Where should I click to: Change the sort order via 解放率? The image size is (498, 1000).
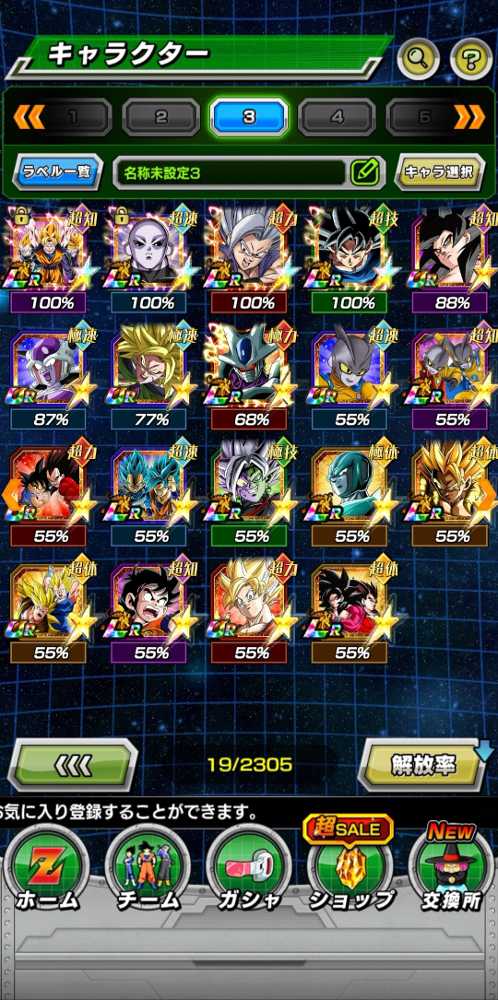tap(423, 765)
